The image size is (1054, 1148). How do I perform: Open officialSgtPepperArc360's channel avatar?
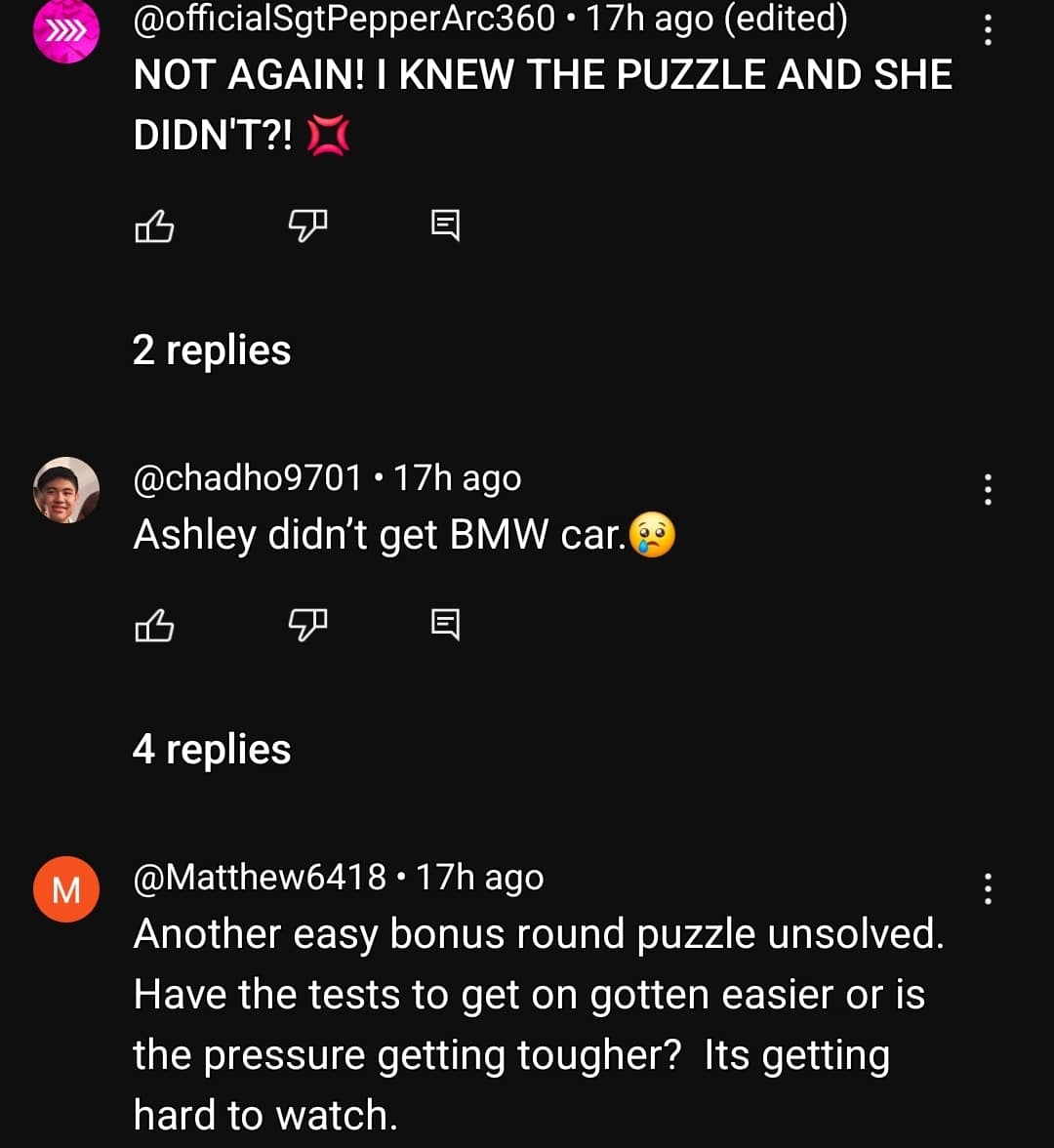coord(66,32)
